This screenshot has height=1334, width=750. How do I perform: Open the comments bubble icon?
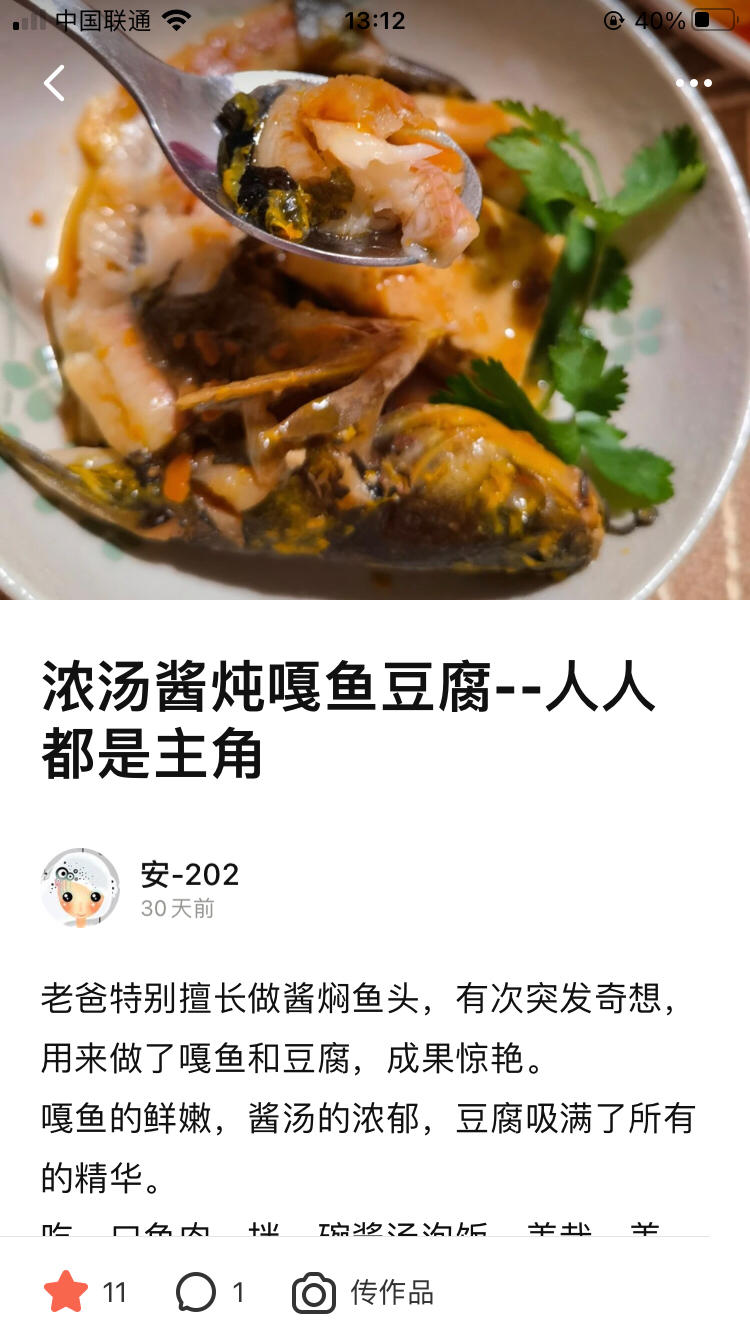[x=196, y=1292]
